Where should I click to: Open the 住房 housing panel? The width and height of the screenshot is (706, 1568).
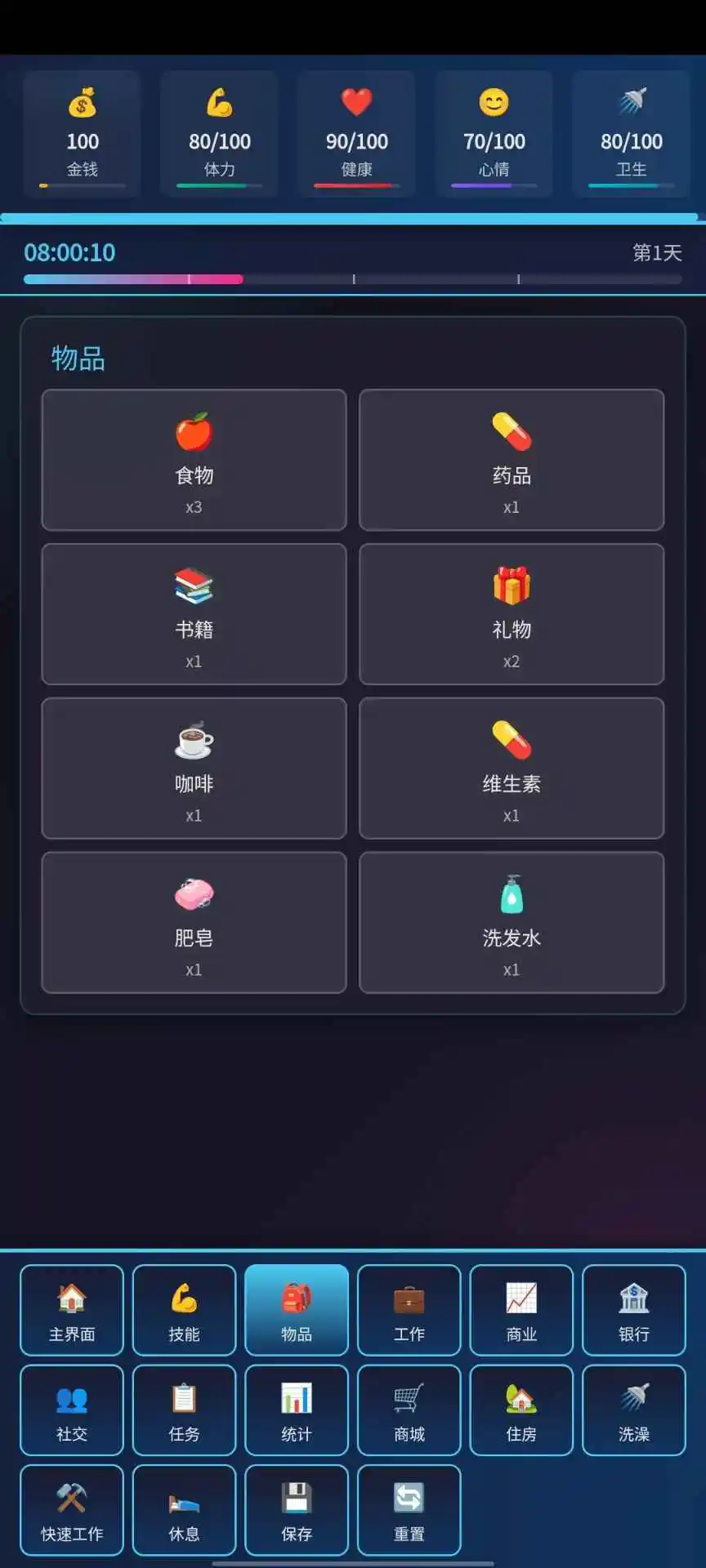pyautogui.click(x=521, y=1410)
